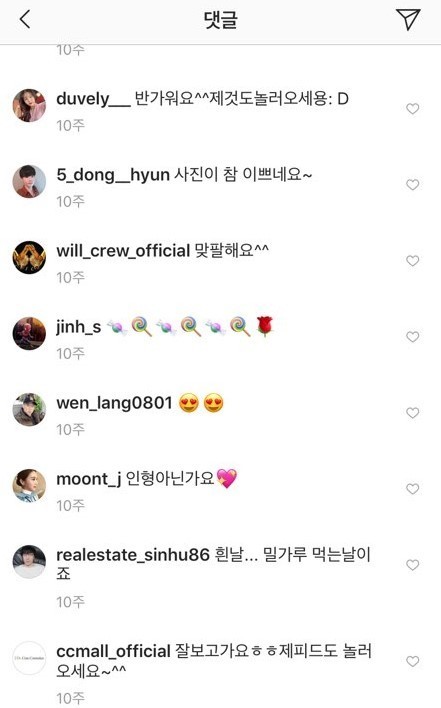Like jinh_s's candy emoji comment
The image size is (441, 708).
pos(413,337)
